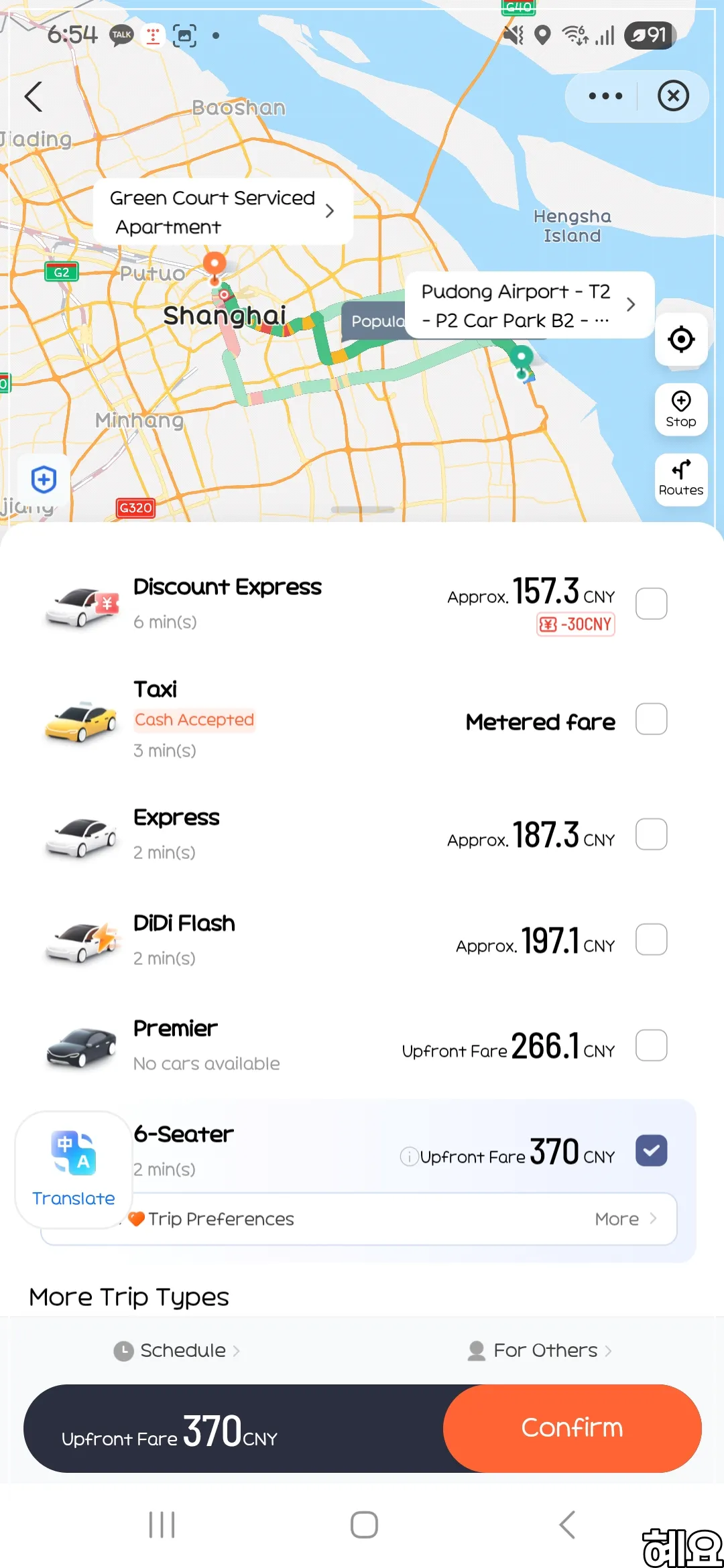Open the three-dot more options menu
The width and height of the screenshot is (724, 1568).
point(605,96)
